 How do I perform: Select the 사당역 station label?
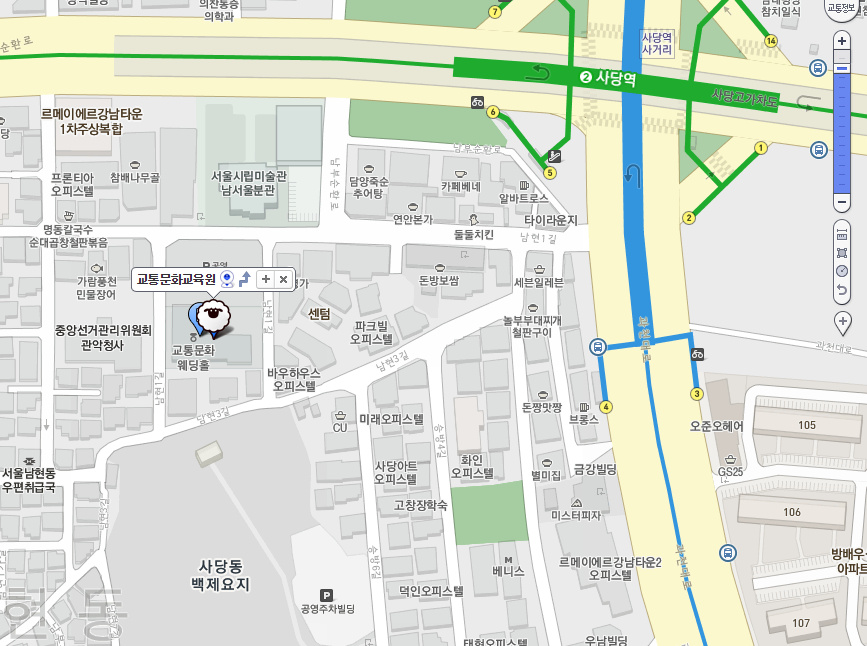[608, 77]
